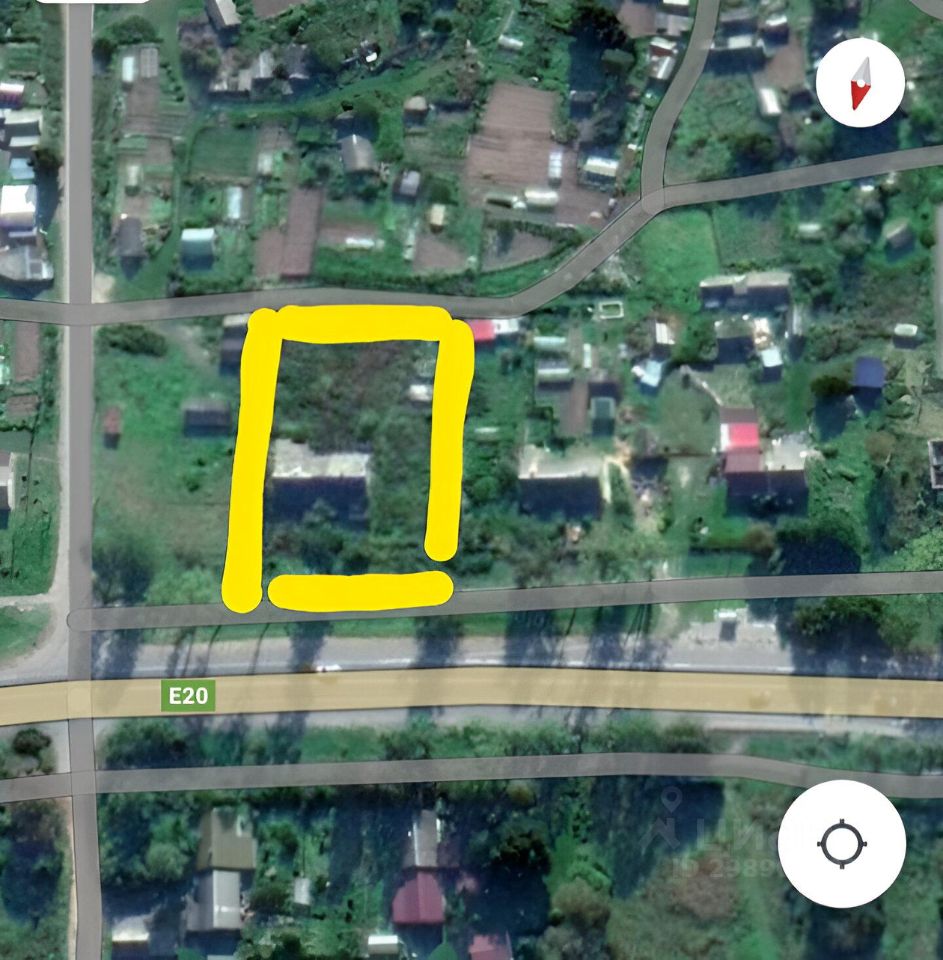943x960 pixels.
Task: Tap the compass to reset map orientation
Action: [860, 84]
